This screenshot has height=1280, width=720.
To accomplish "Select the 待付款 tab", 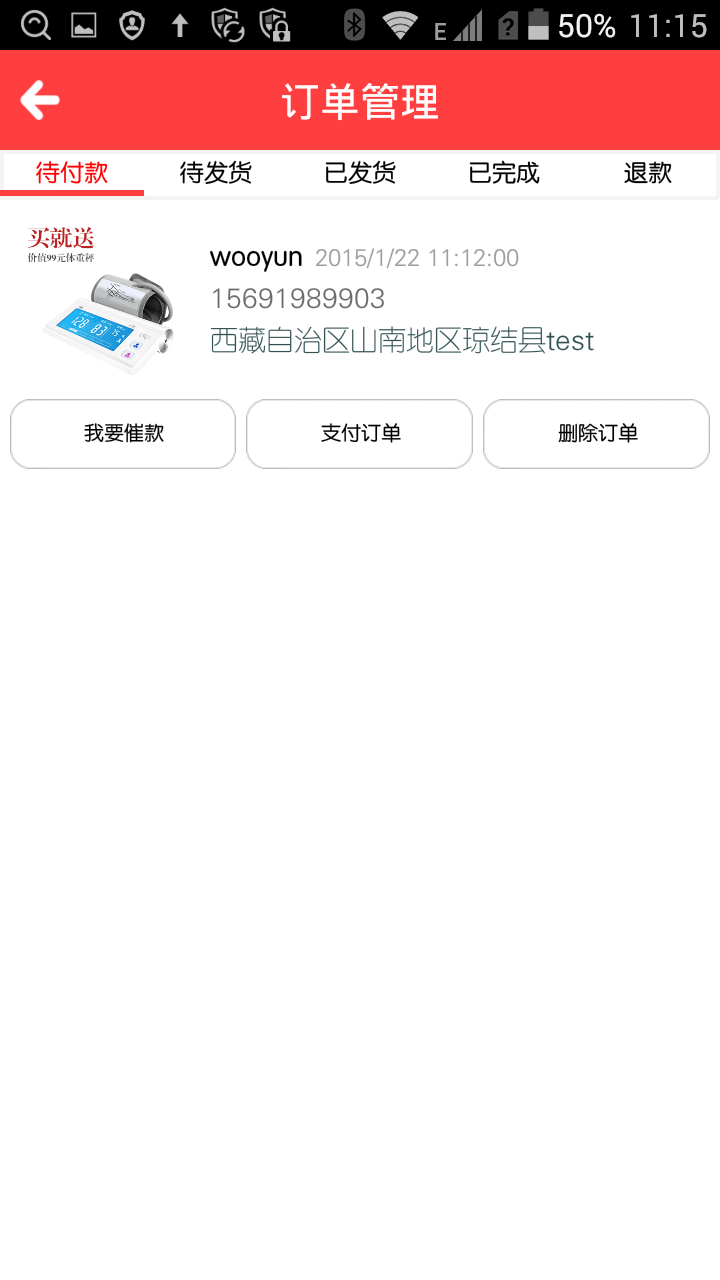I will [x=72, y=173].
